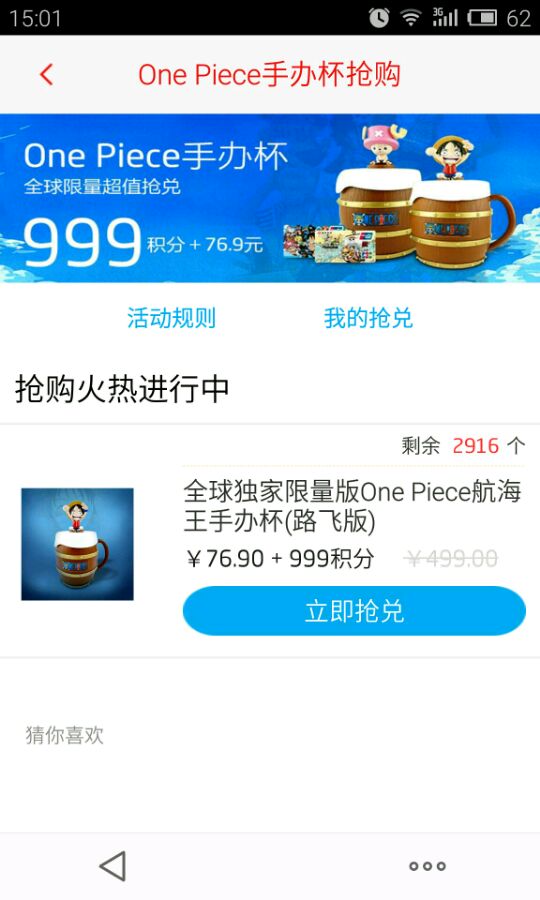Viewport: 540px width, 900px height.
Task: Go back using the red arrow
Action: [x=46, y=75]
